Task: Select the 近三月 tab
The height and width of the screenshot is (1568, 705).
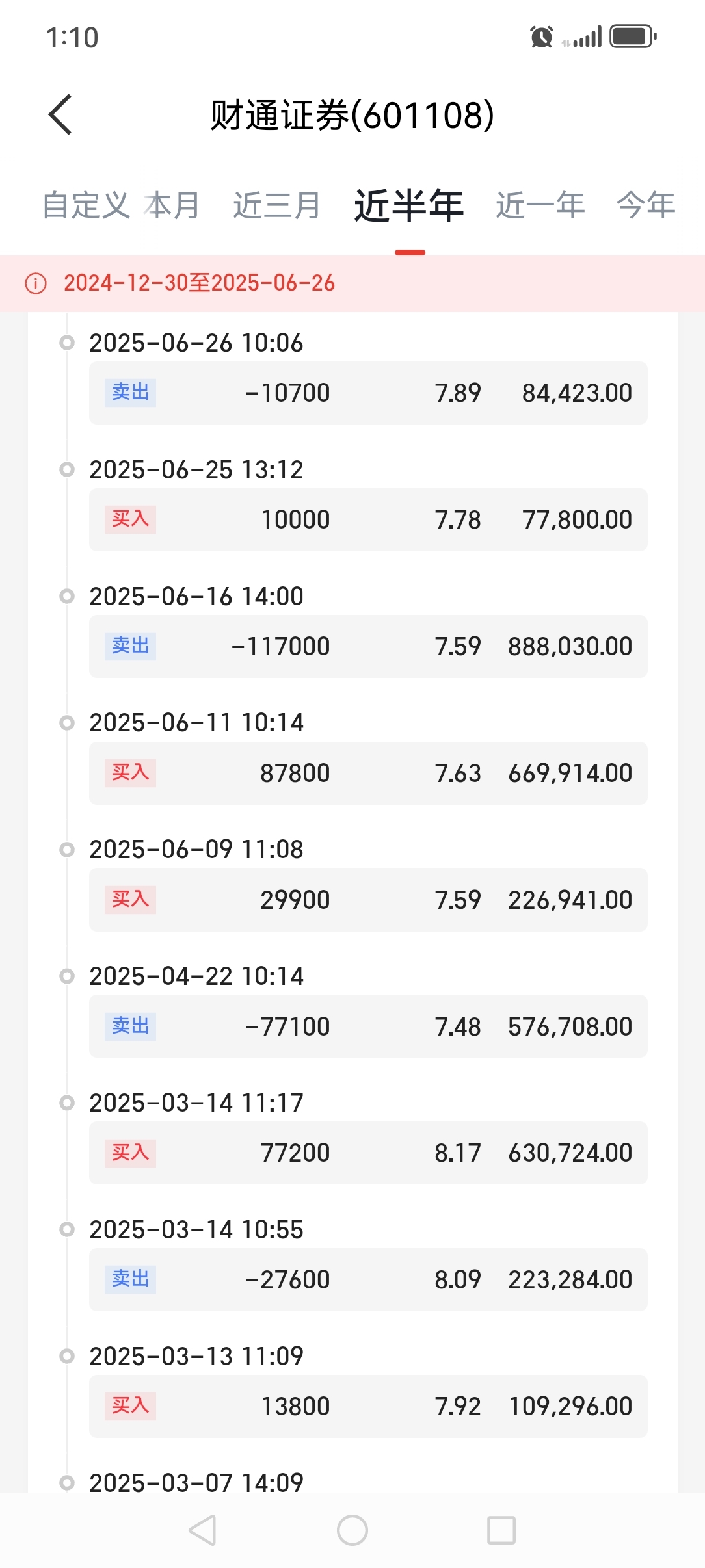Action: (277, 205)
